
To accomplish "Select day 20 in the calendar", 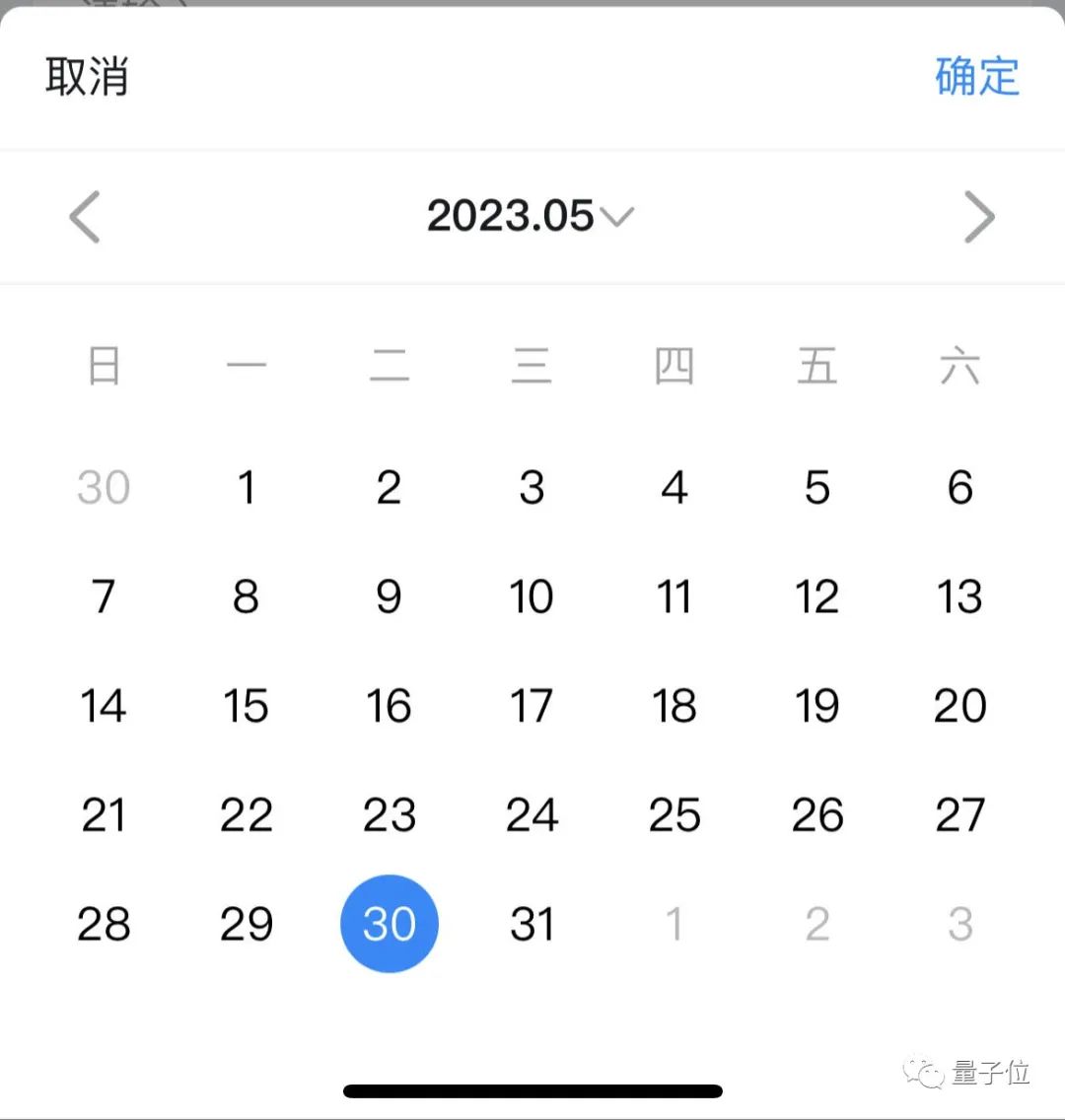I will click(959, 706).
